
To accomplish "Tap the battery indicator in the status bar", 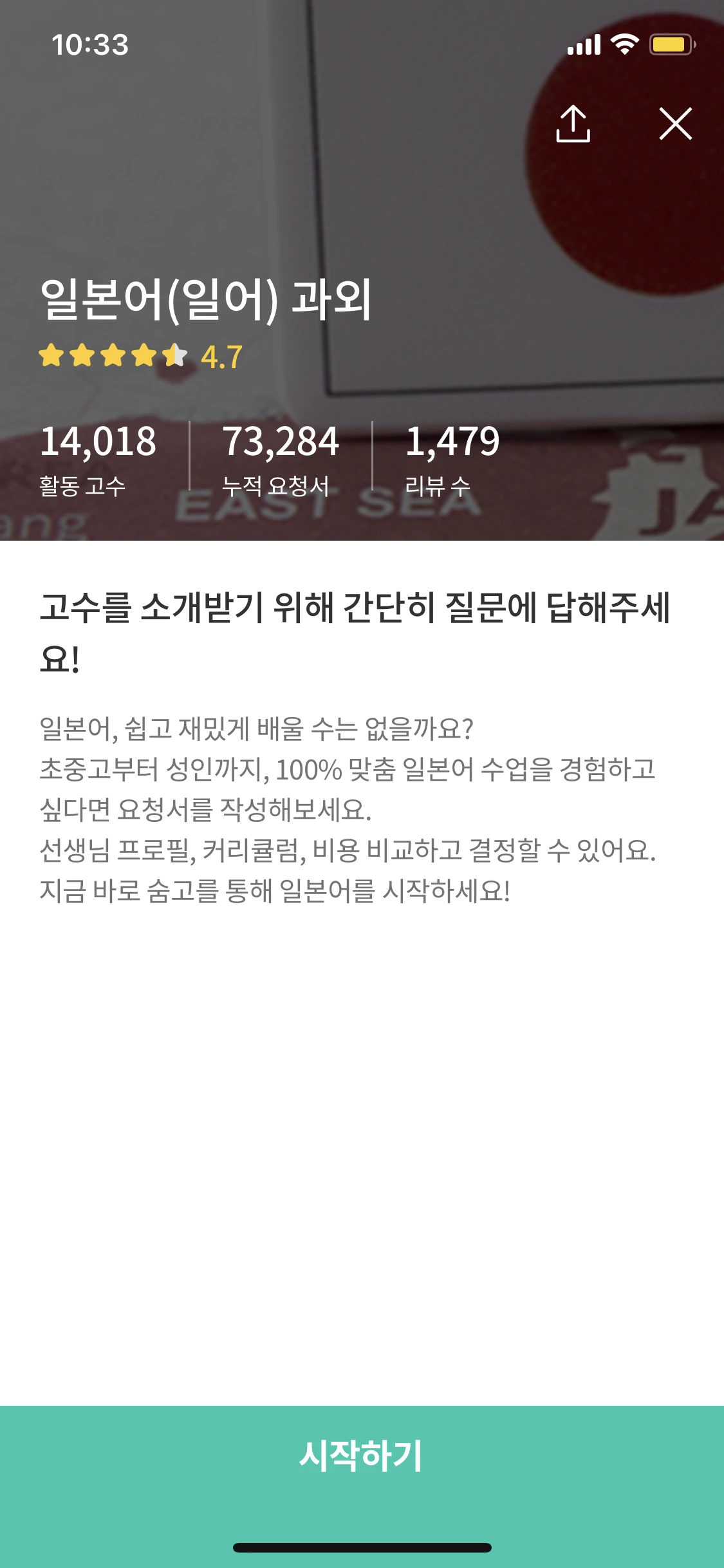I will [x=669, y=42].
